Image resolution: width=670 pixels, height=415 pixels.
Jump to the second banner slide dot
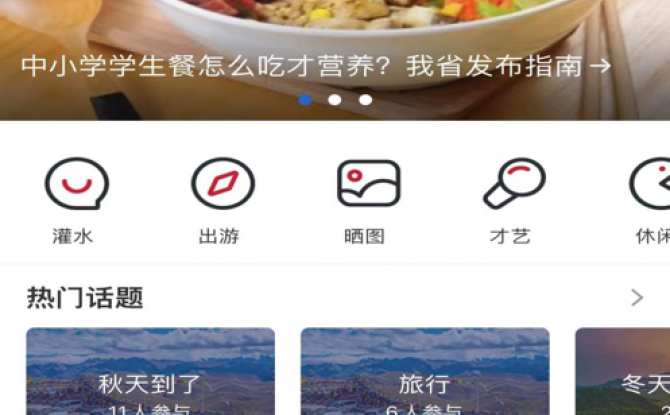pyautogui.click(x=335, y=100)
